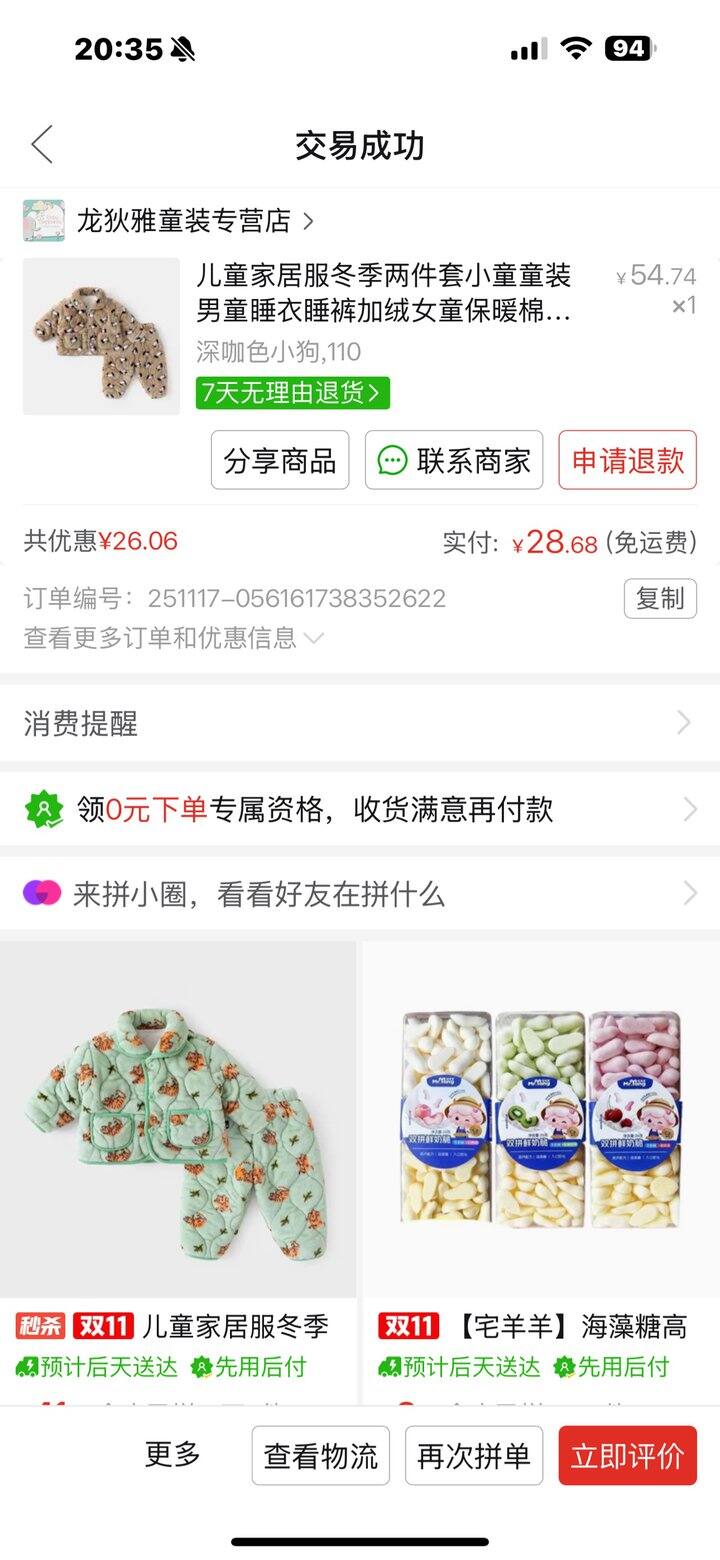Click 立即评价 to review the order
Viewport: 720px width, 1560px height.
point(626,1456)
